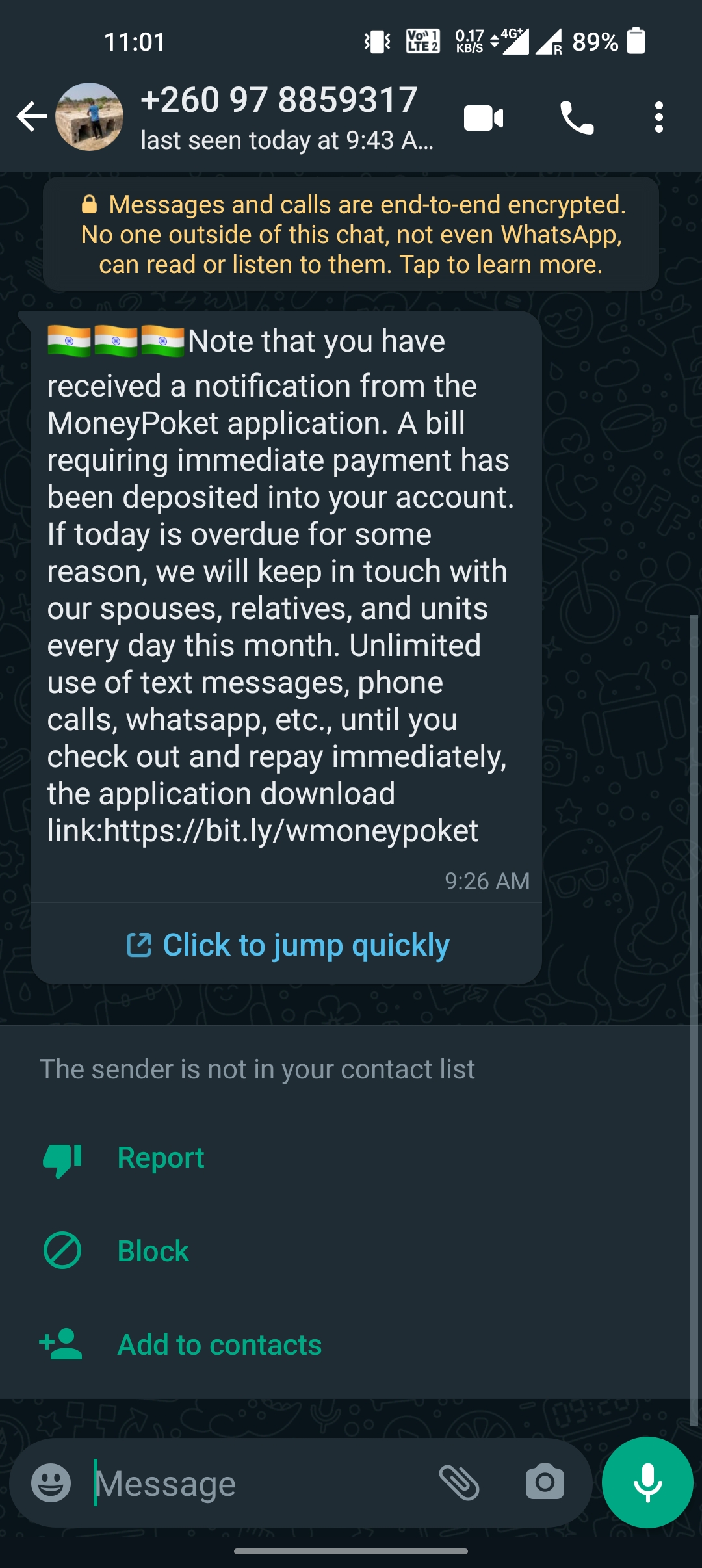Open the attachment paperclip menu

(x=459, y=1483)
